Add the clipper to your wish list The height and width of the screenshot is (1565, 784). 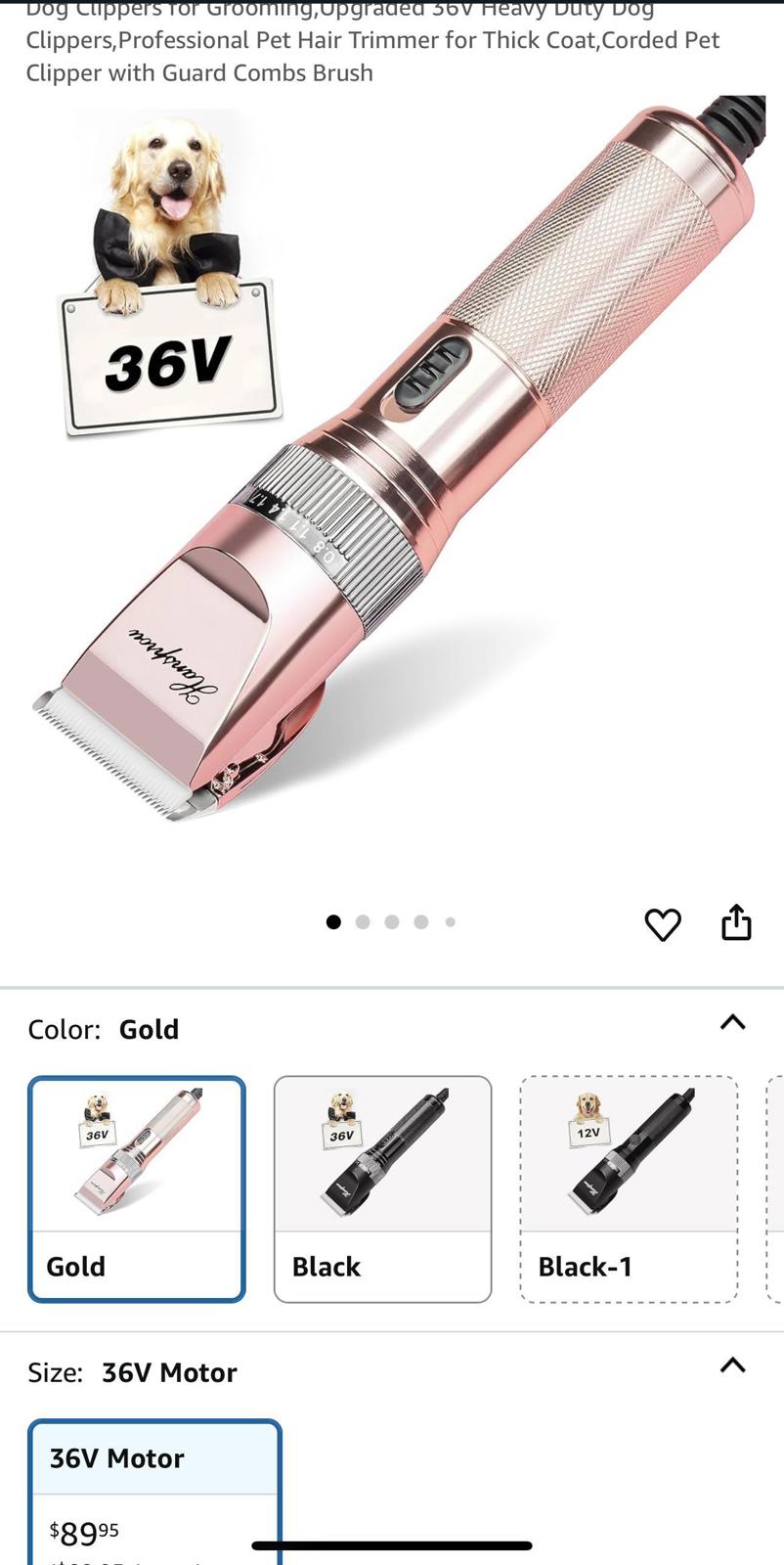663,924
